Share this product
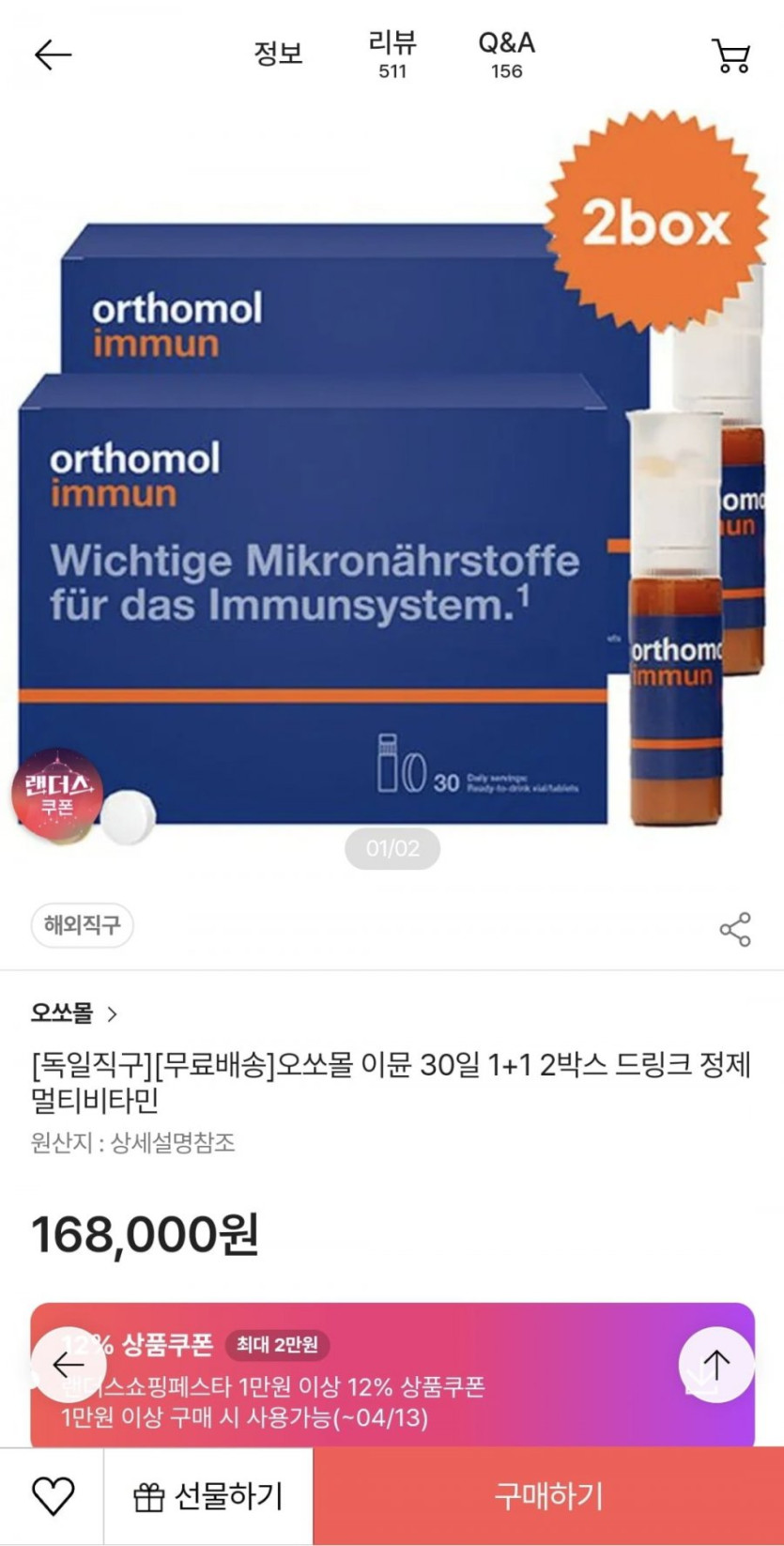The height and width of the screenshot is (1546, 784). 734,929
